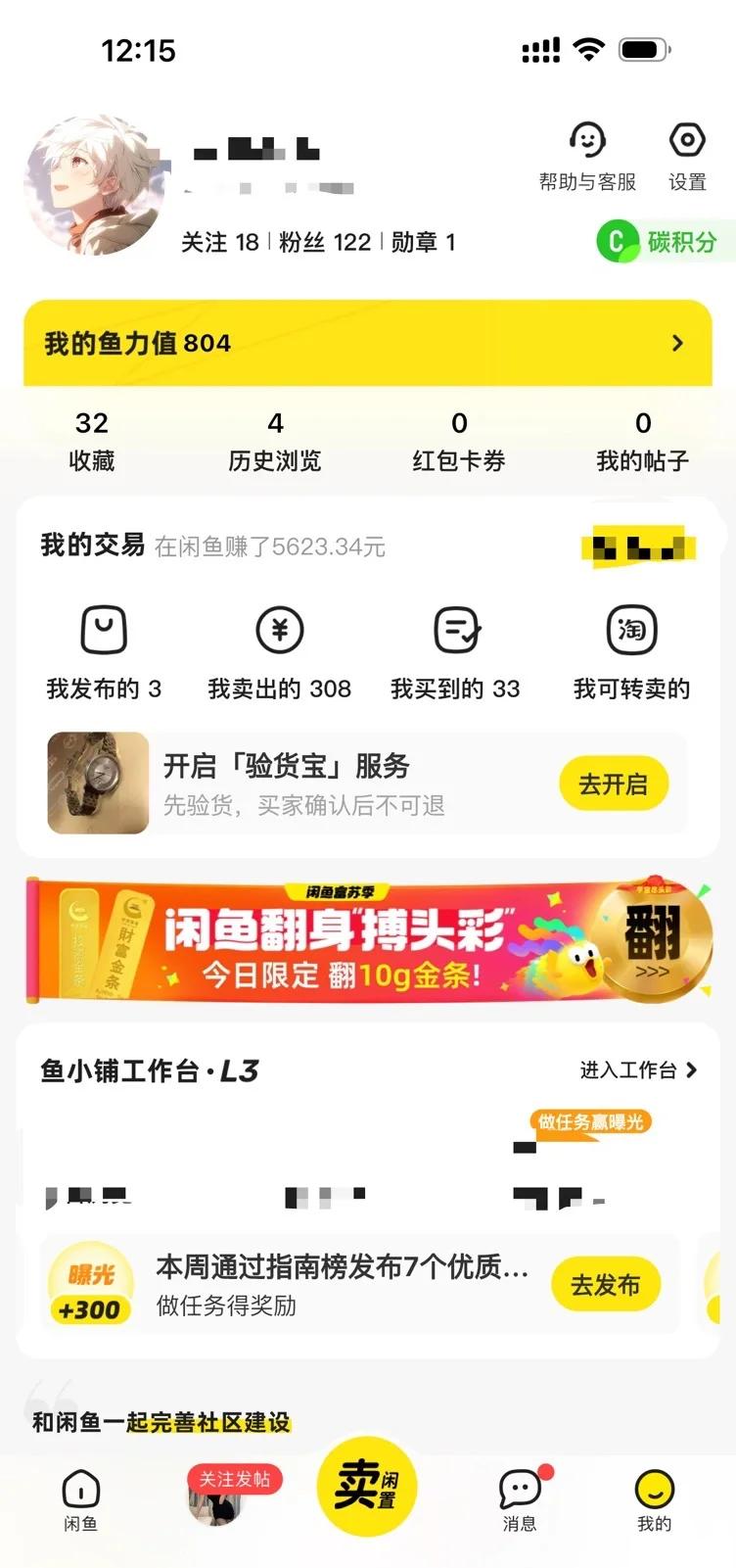Tap the 卖闲置 sell button
Image resolution: width=736 pixels, height=1568 pixels.
pyautogui.click(x=368, y=1487)
